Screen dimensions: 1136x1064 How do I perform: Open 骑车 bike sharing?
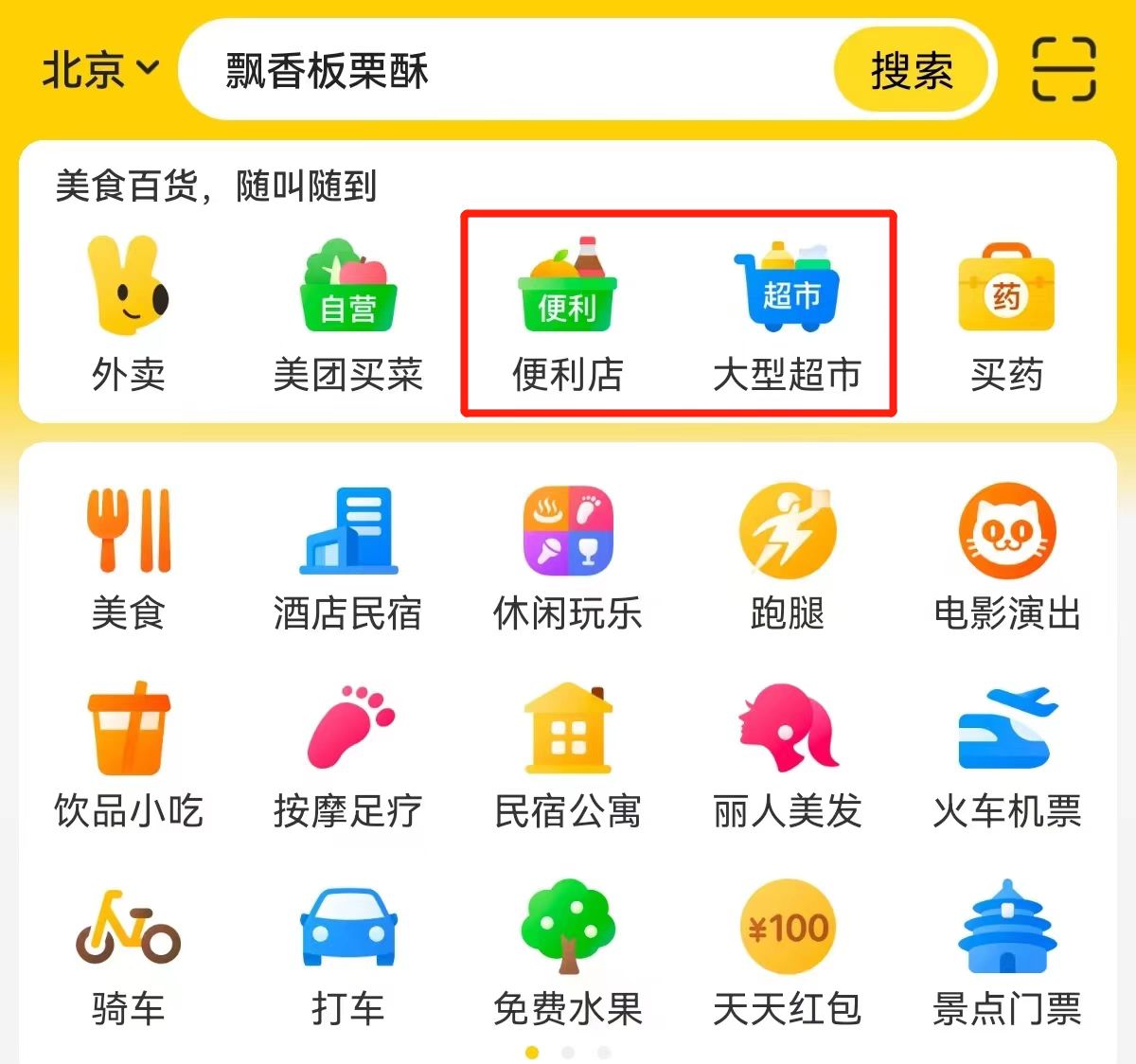tap(128, 954)
